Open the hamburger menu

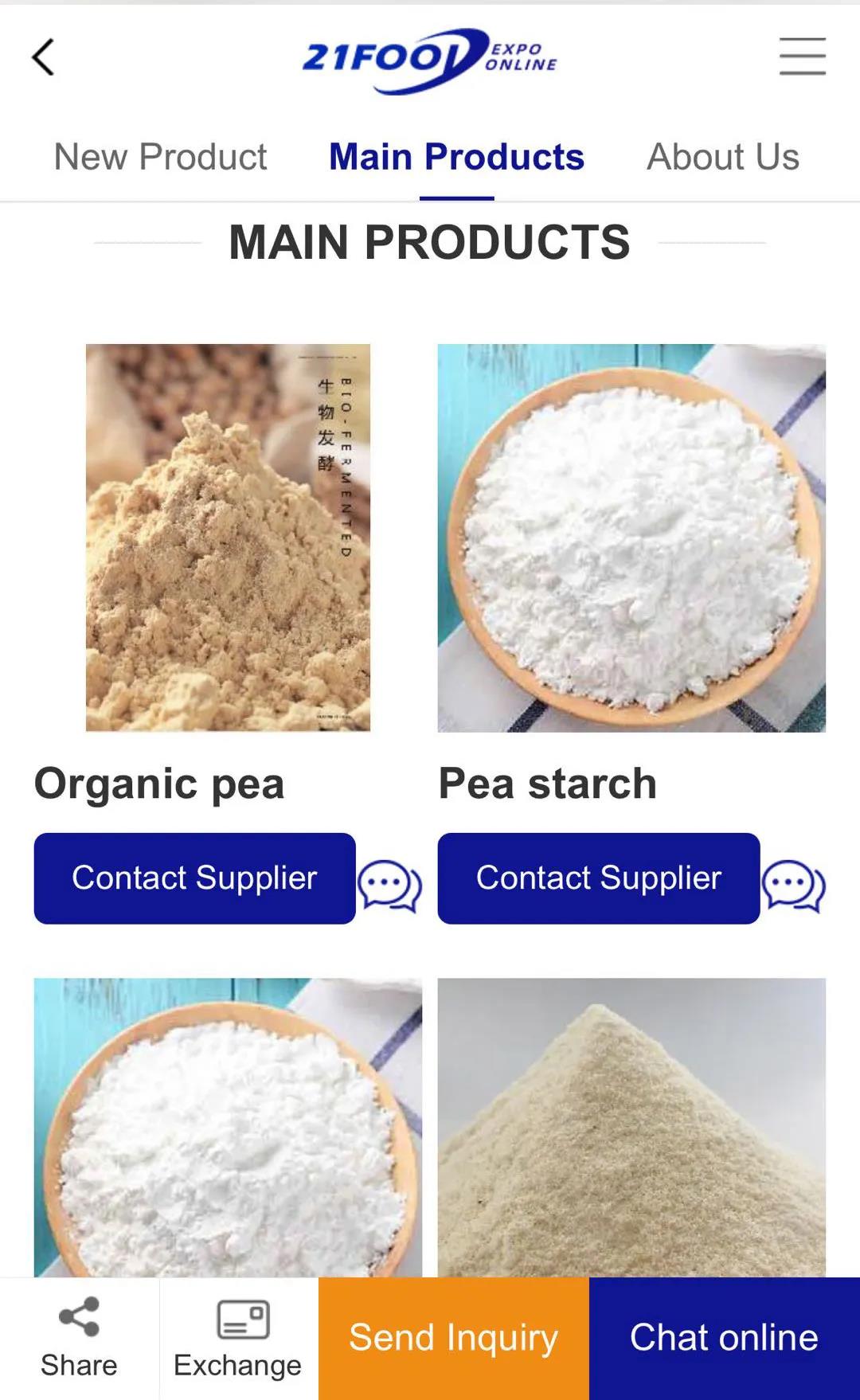(x=802, y=57)
